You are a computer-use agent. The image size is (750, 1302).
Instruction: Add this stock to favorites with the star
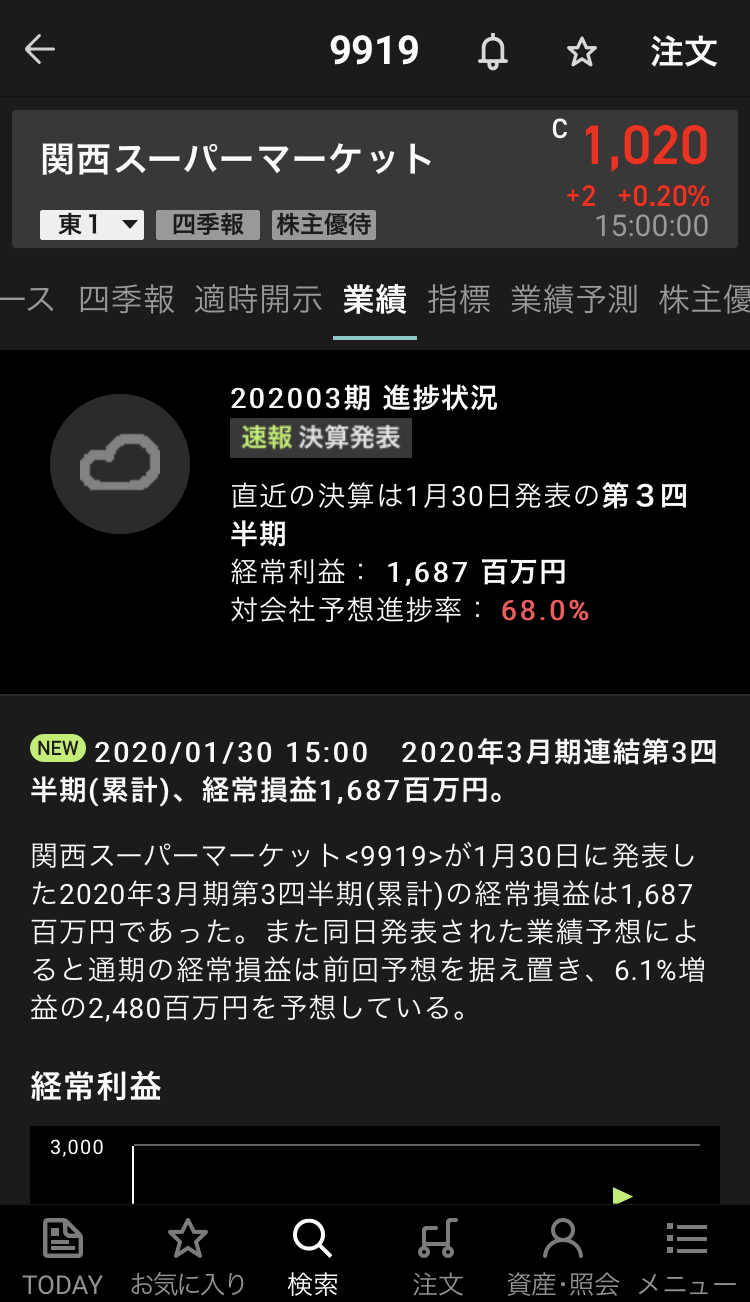coord(581,51)
